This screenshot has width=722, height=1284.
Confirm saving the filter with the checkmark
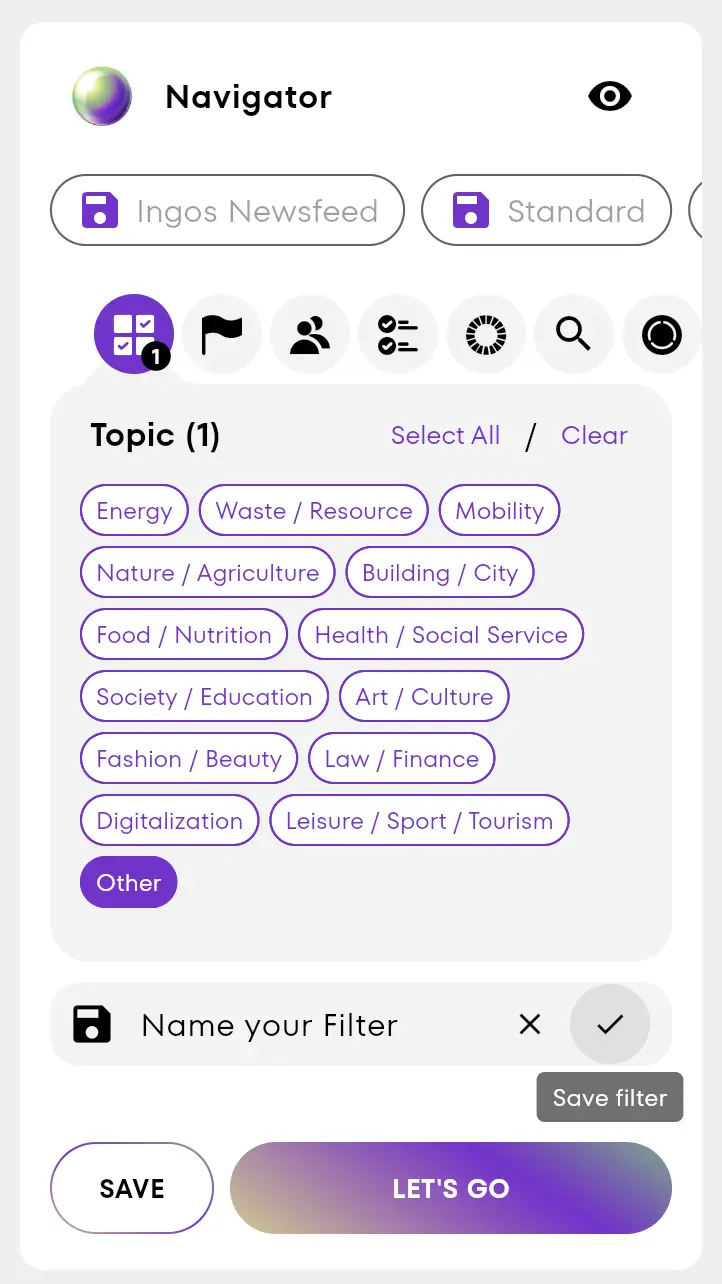(x=610, y=1024)
